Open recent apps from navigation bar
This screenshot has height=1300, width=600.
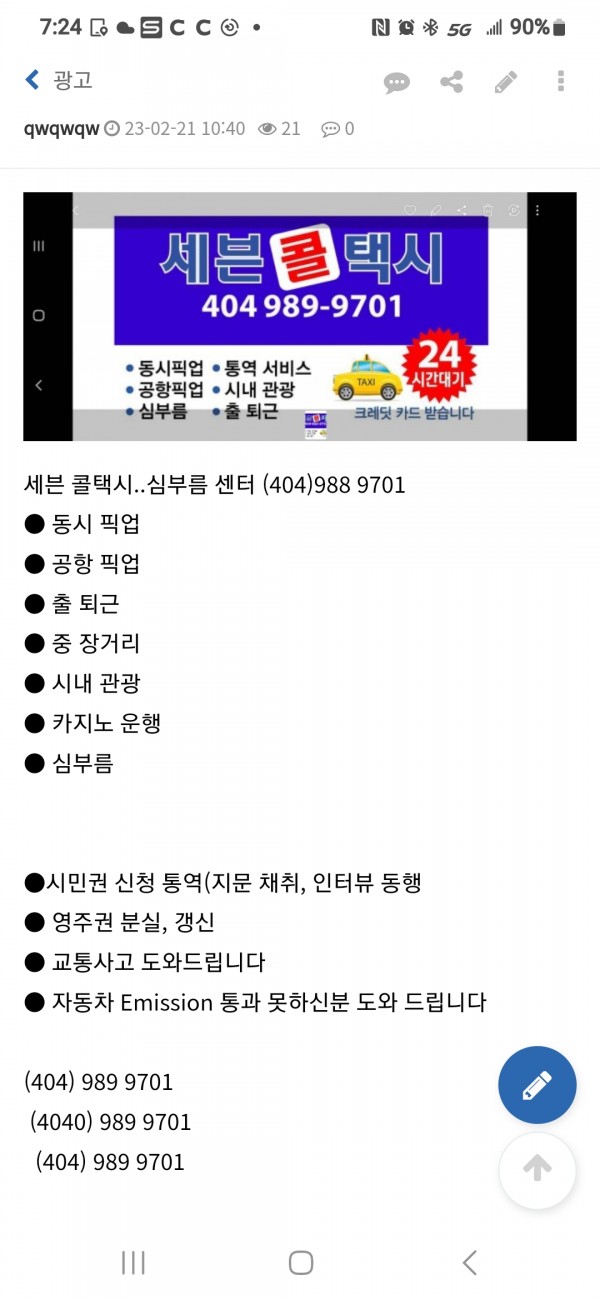click(x=133, y=1262)
